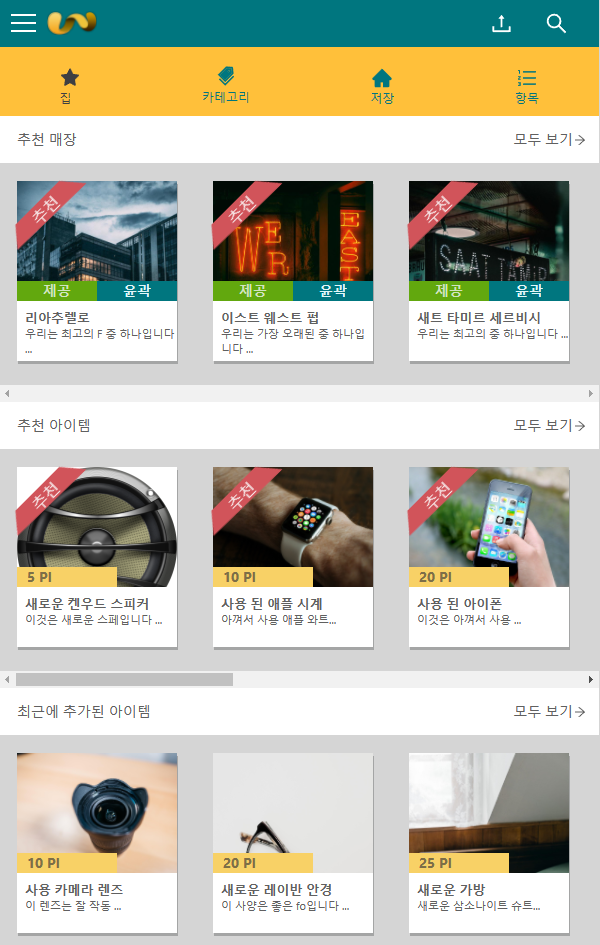Switch to the 항목 tab
Image resolution: width=600 pixels, height=945 pixels.
527,85
